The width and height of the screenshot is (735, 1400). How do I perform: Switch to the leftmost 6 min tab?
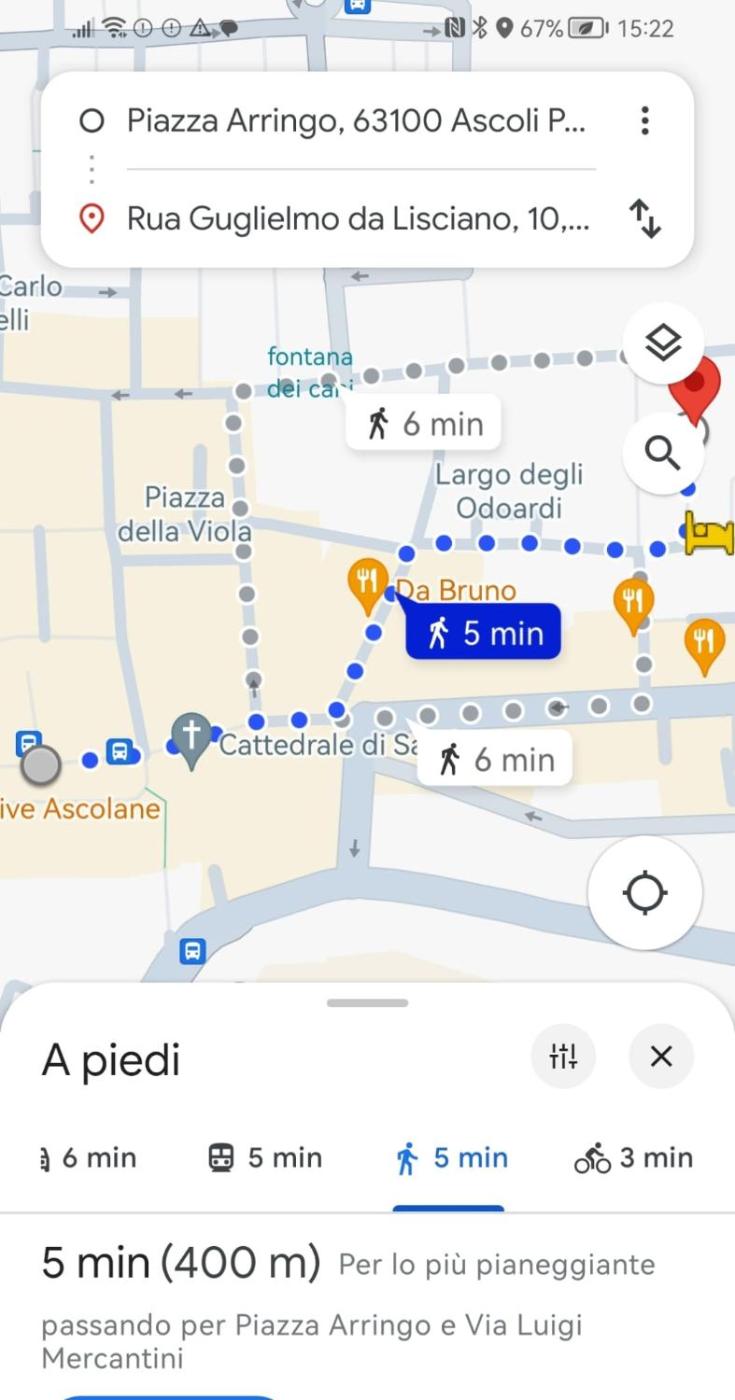(x=88, y=1158)
